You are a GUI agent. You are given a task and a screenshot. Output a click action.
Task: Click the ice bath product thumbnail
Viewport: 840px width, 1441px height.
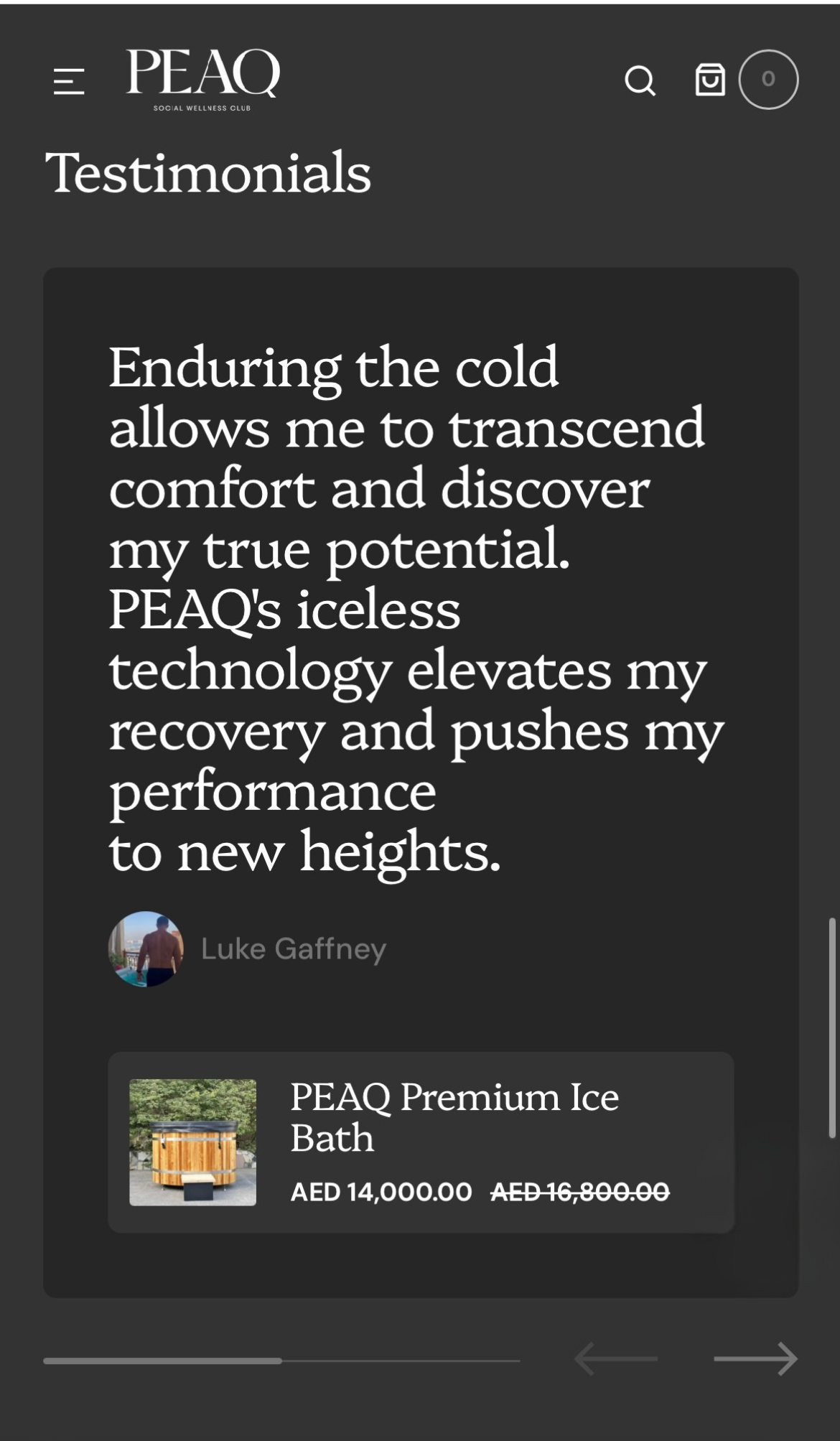pos(193,1142)
